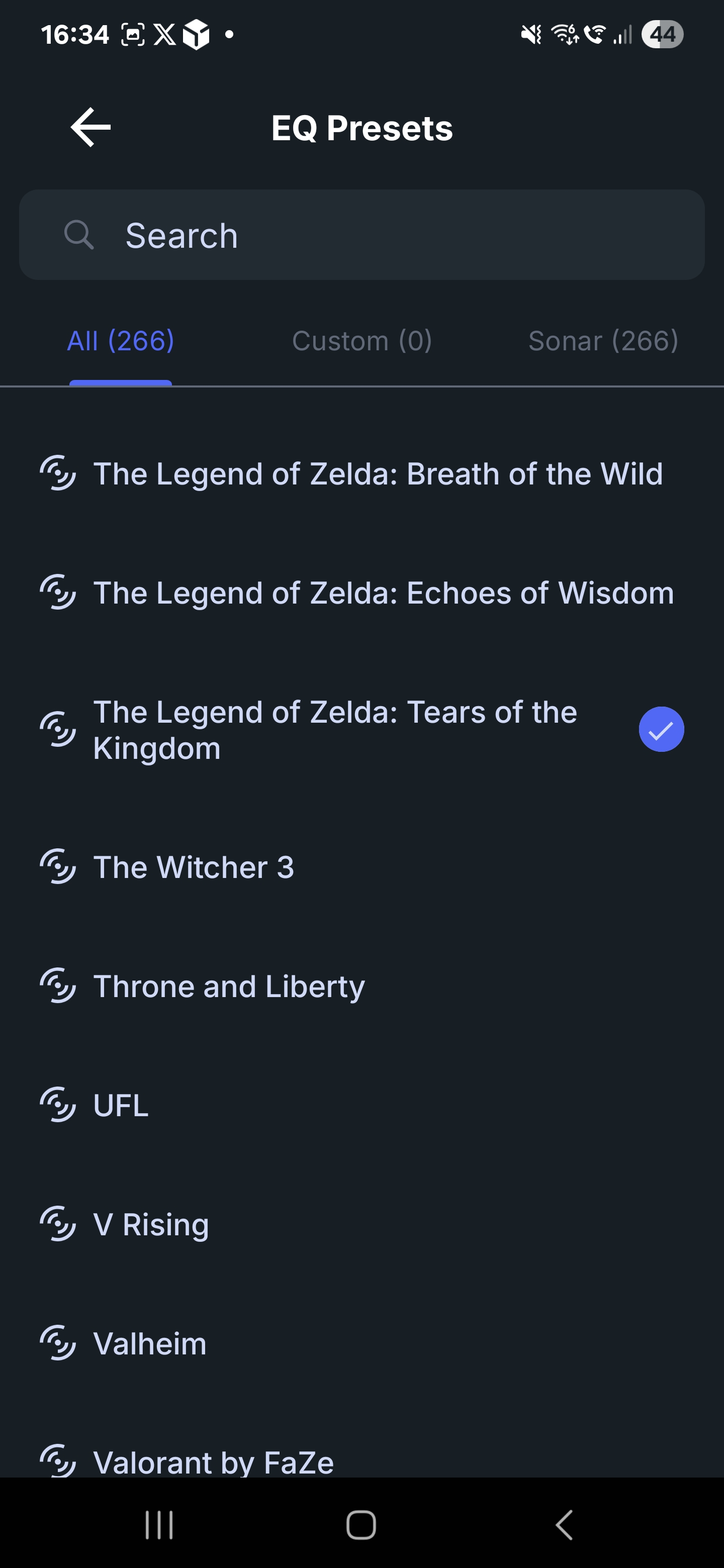Switch to the Sonar (266) tab
Screen dimensions: 724x1568
click(603, 341)
